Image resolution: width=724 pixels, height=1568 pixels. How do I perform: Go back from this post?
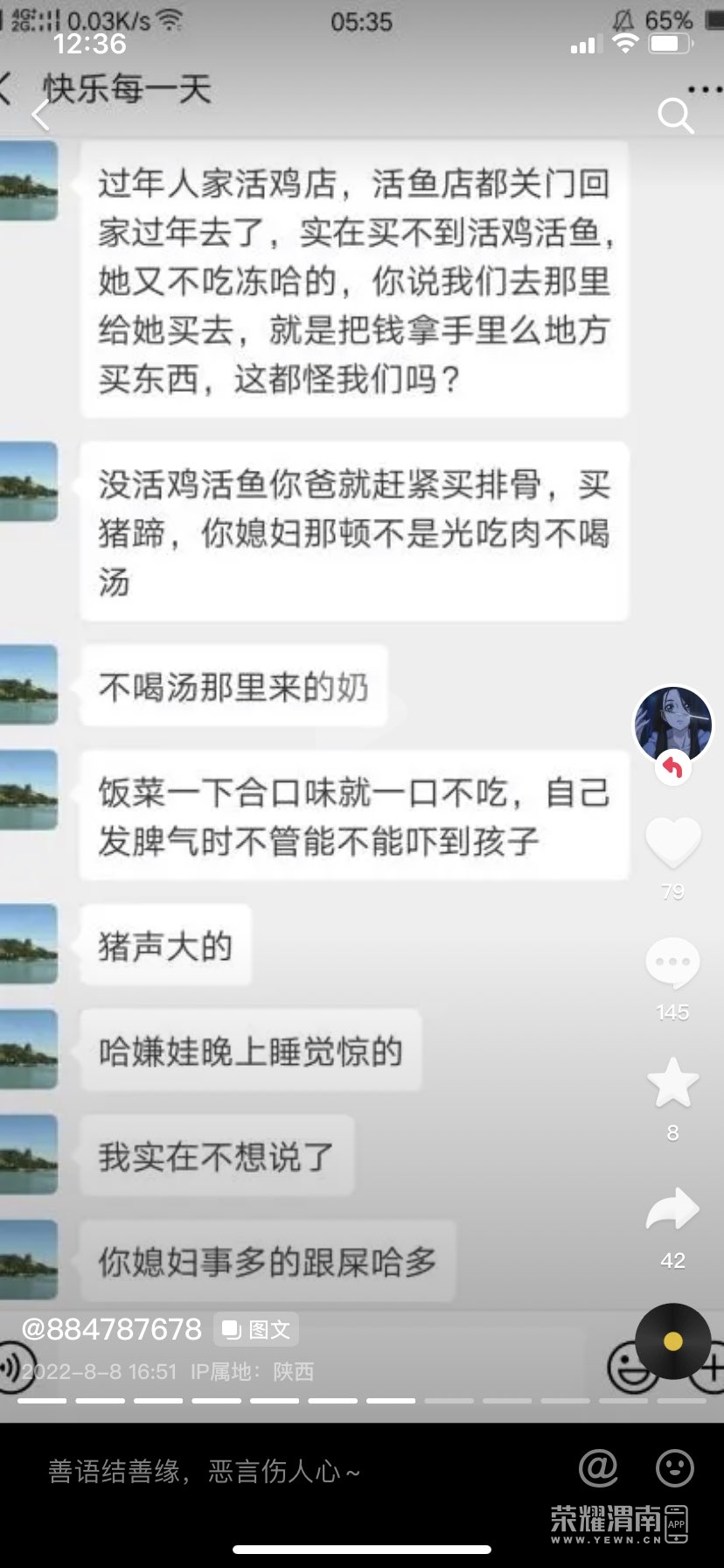(40, 115)
